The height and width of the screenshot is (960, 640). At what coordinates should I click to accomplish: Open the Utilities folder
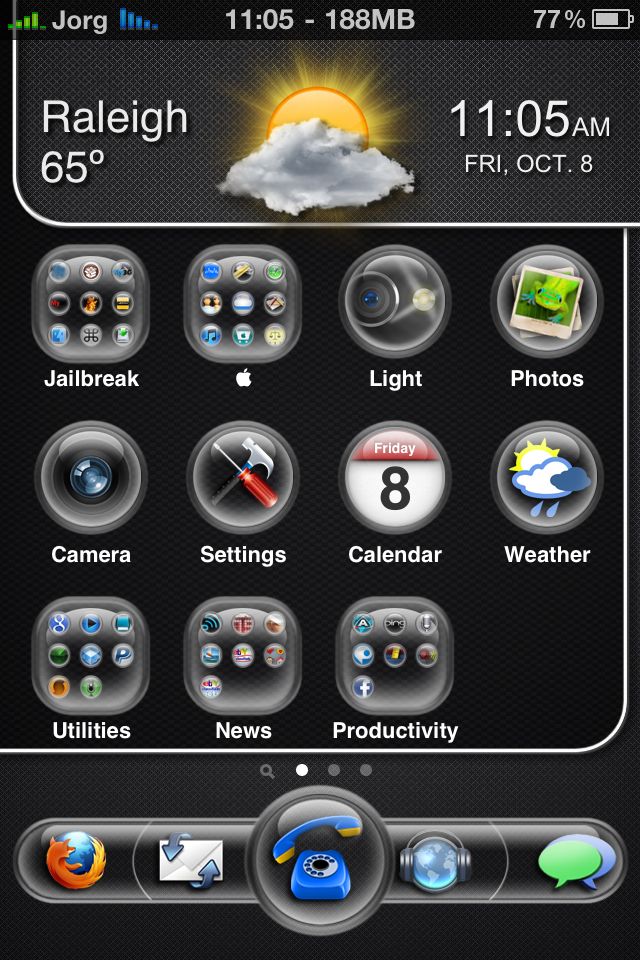coord(91,655)
